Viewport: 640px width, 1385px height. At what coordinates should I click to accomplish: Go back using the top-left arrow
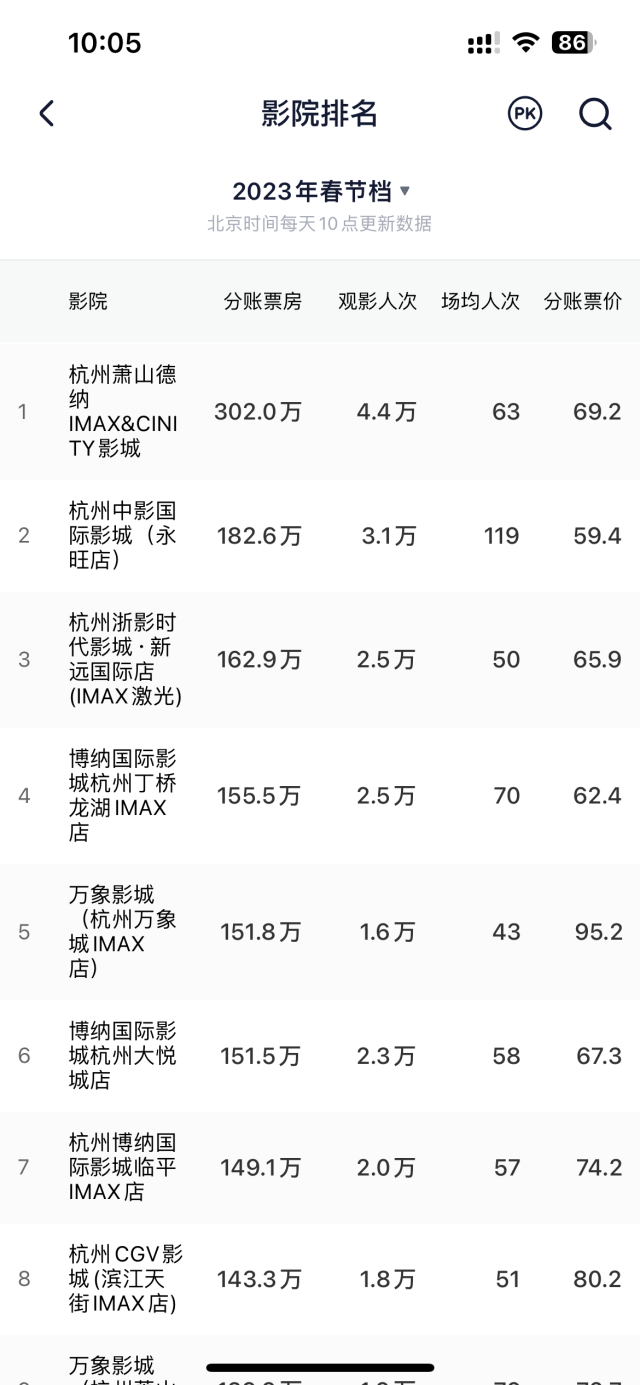(47, 113)
